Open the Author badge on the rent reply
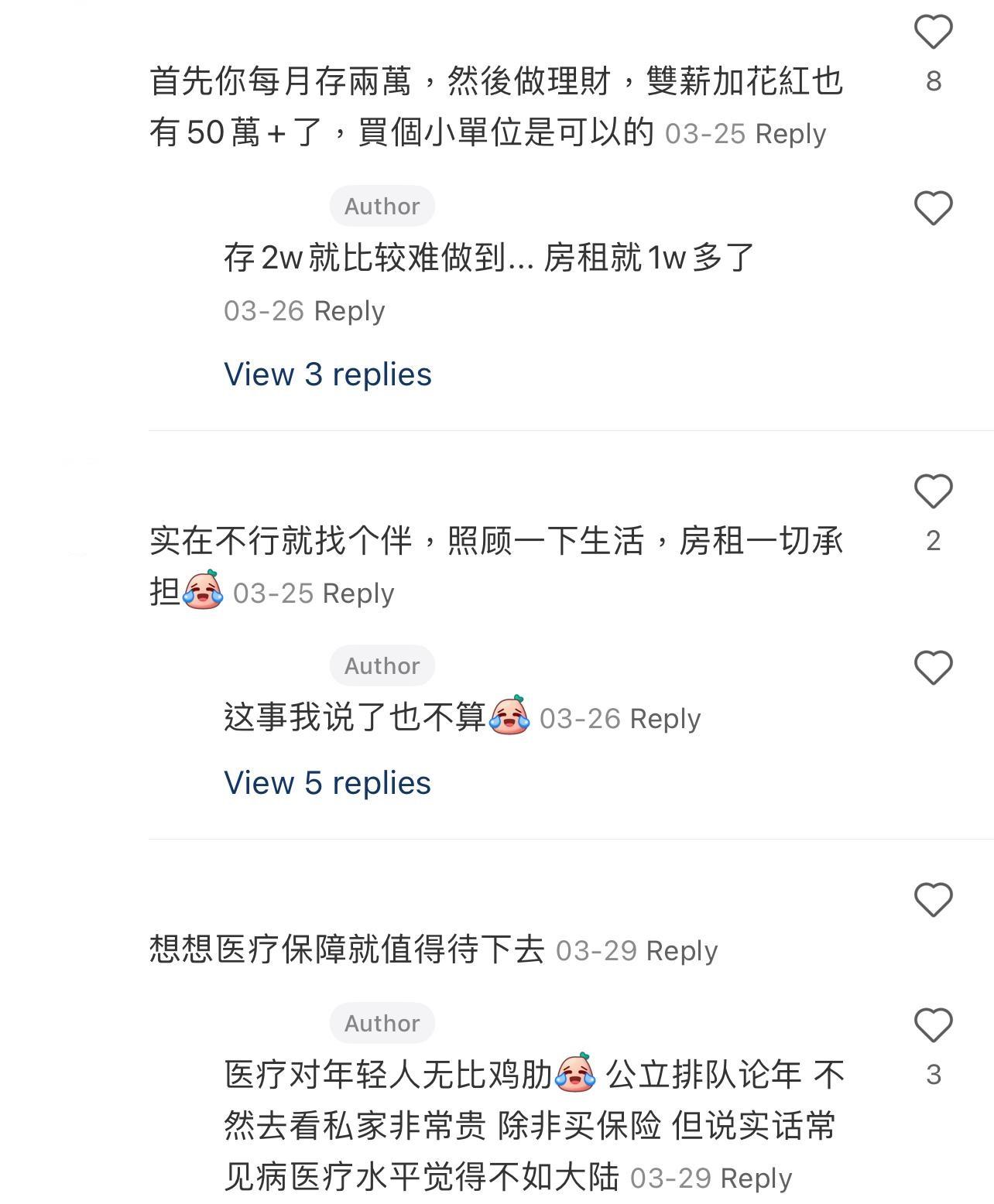 (382, 206)
